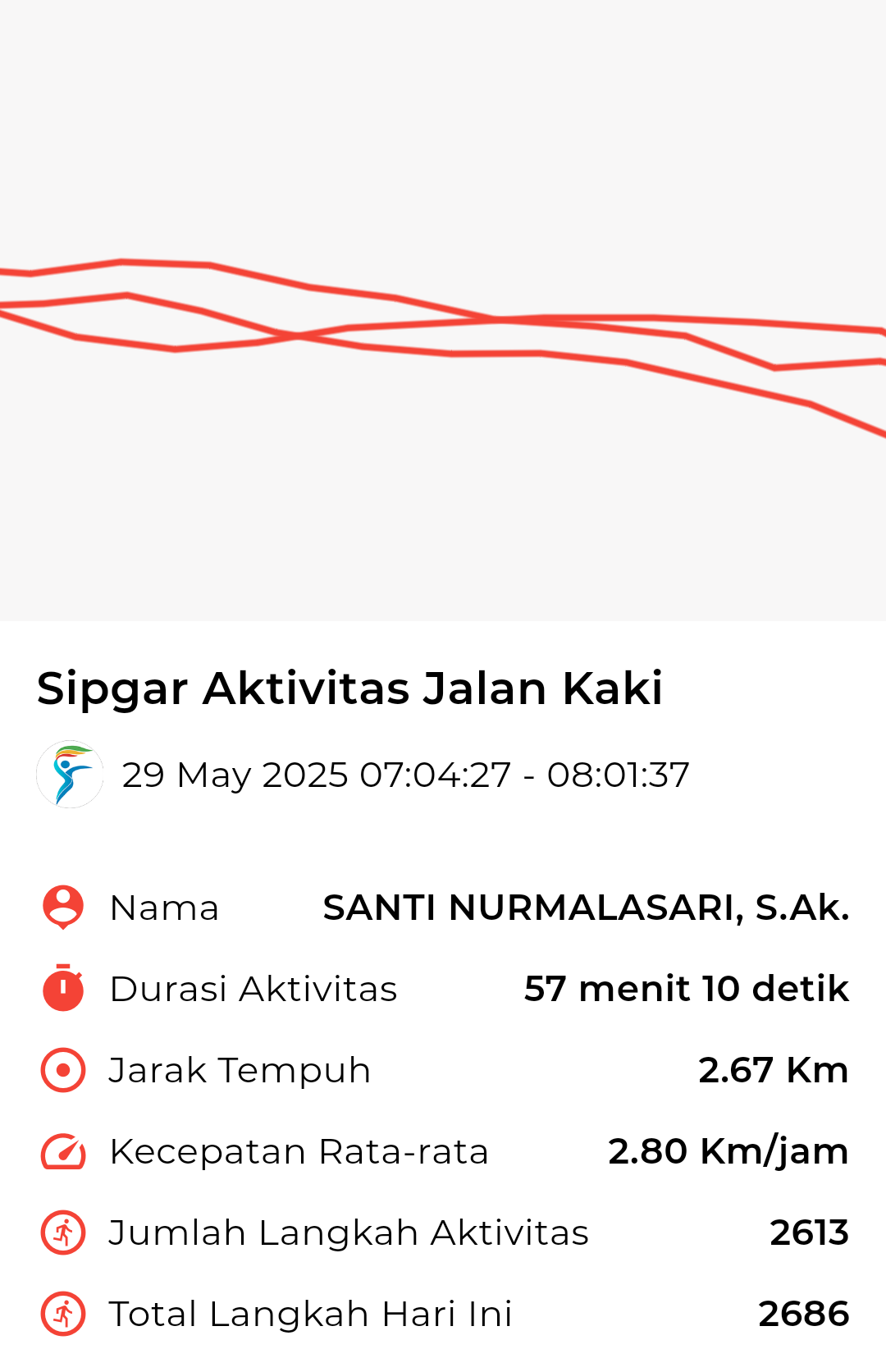Click the Durasi Aktivitas label
This screenshot has width=886, height=1372.
coord(253,988)
